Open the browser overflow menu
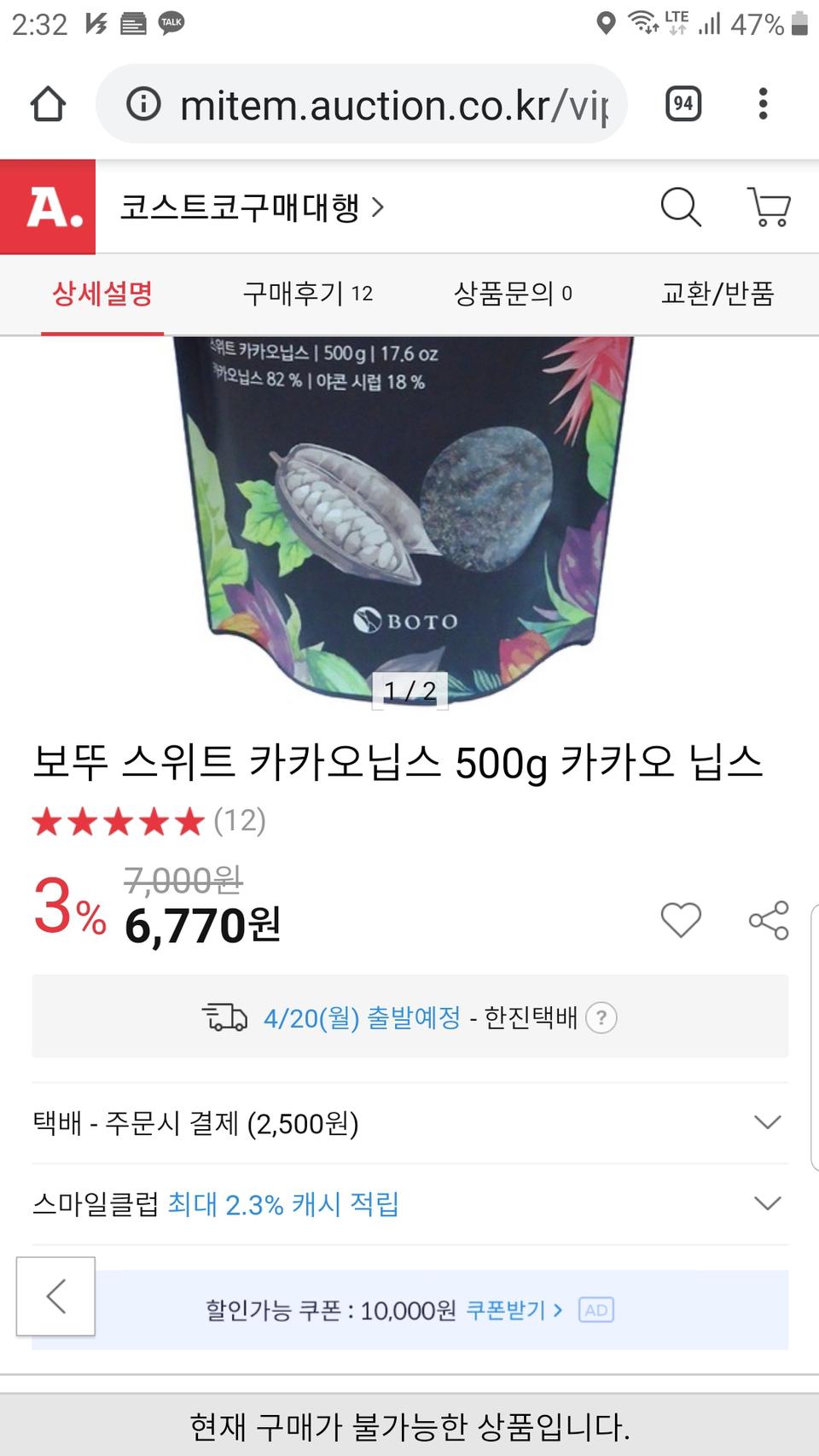The height and width of the screenshot is (1456, 819). pos(763,103)
